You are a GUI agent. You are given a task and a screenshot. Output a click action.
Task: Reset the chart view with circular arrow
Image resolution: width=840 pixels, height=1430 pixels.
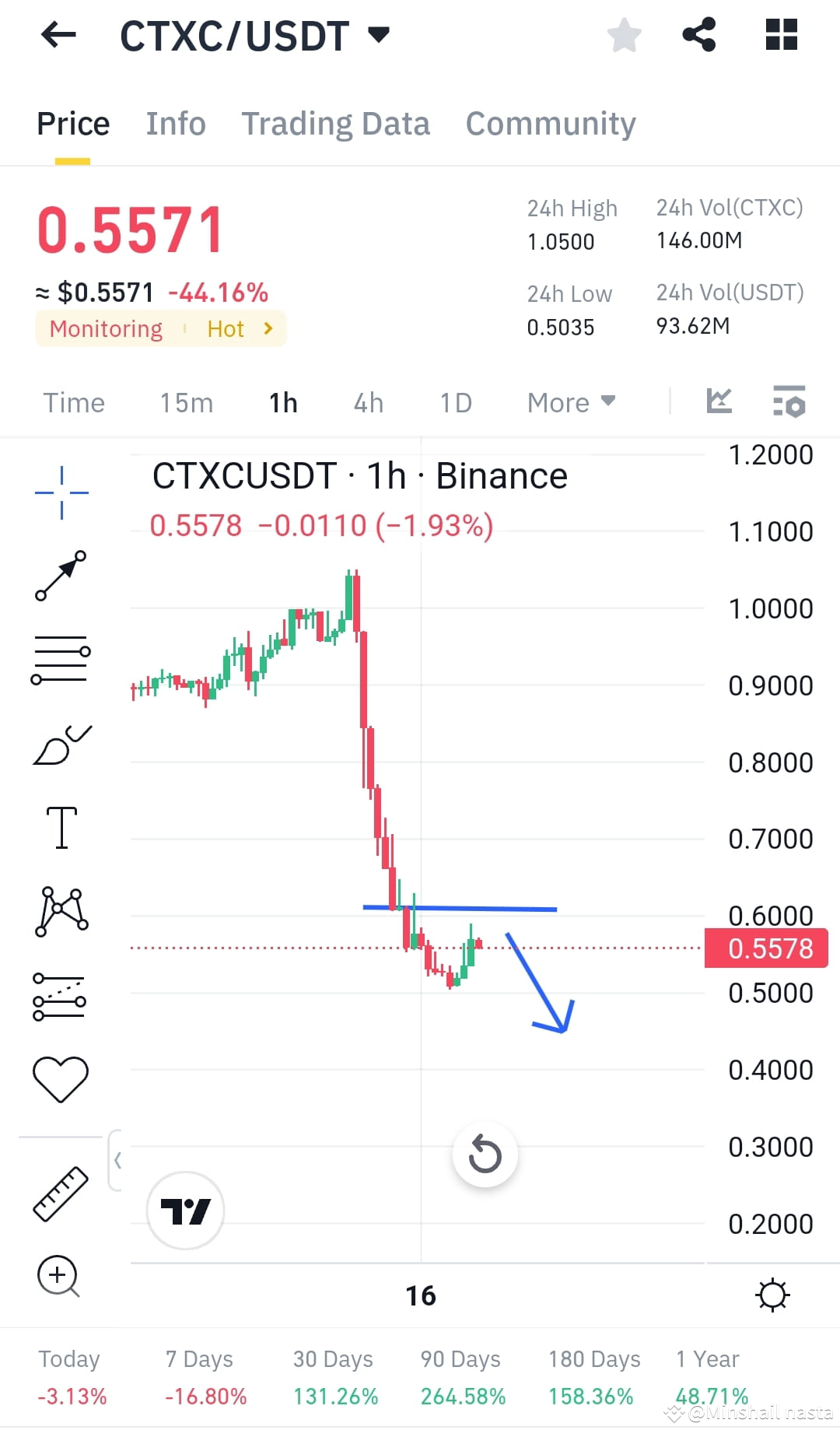(x=485, y=1155)
